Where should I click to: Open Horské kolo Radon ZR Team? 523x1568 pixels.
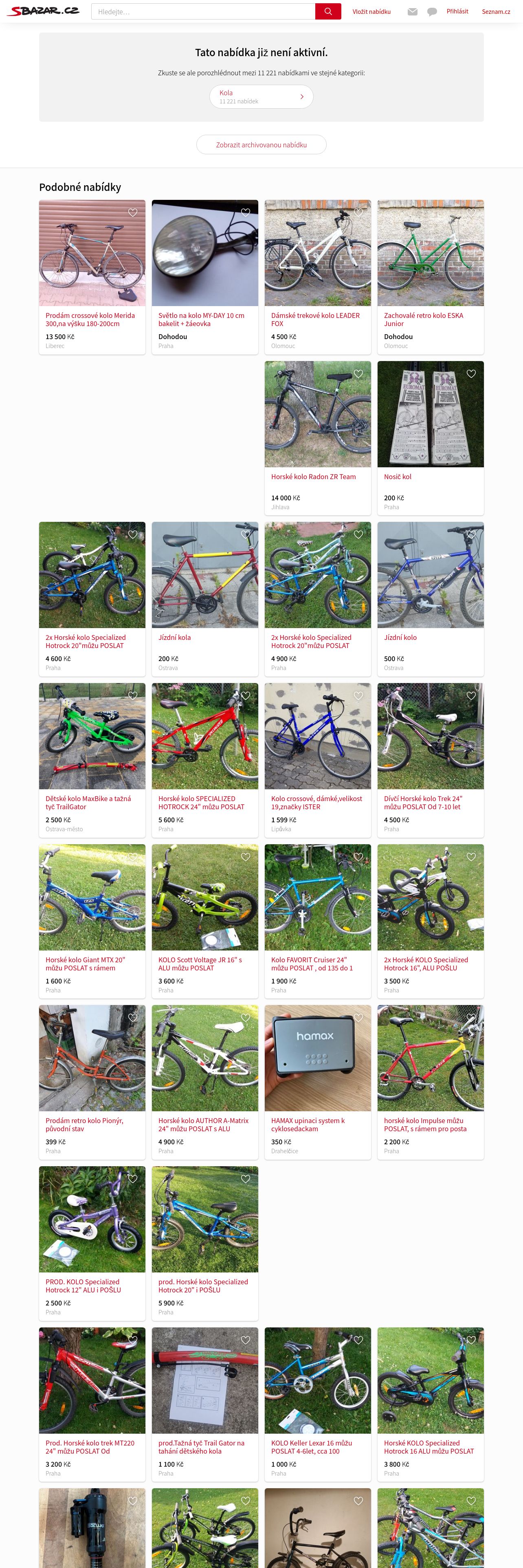[x=318, y=438]
